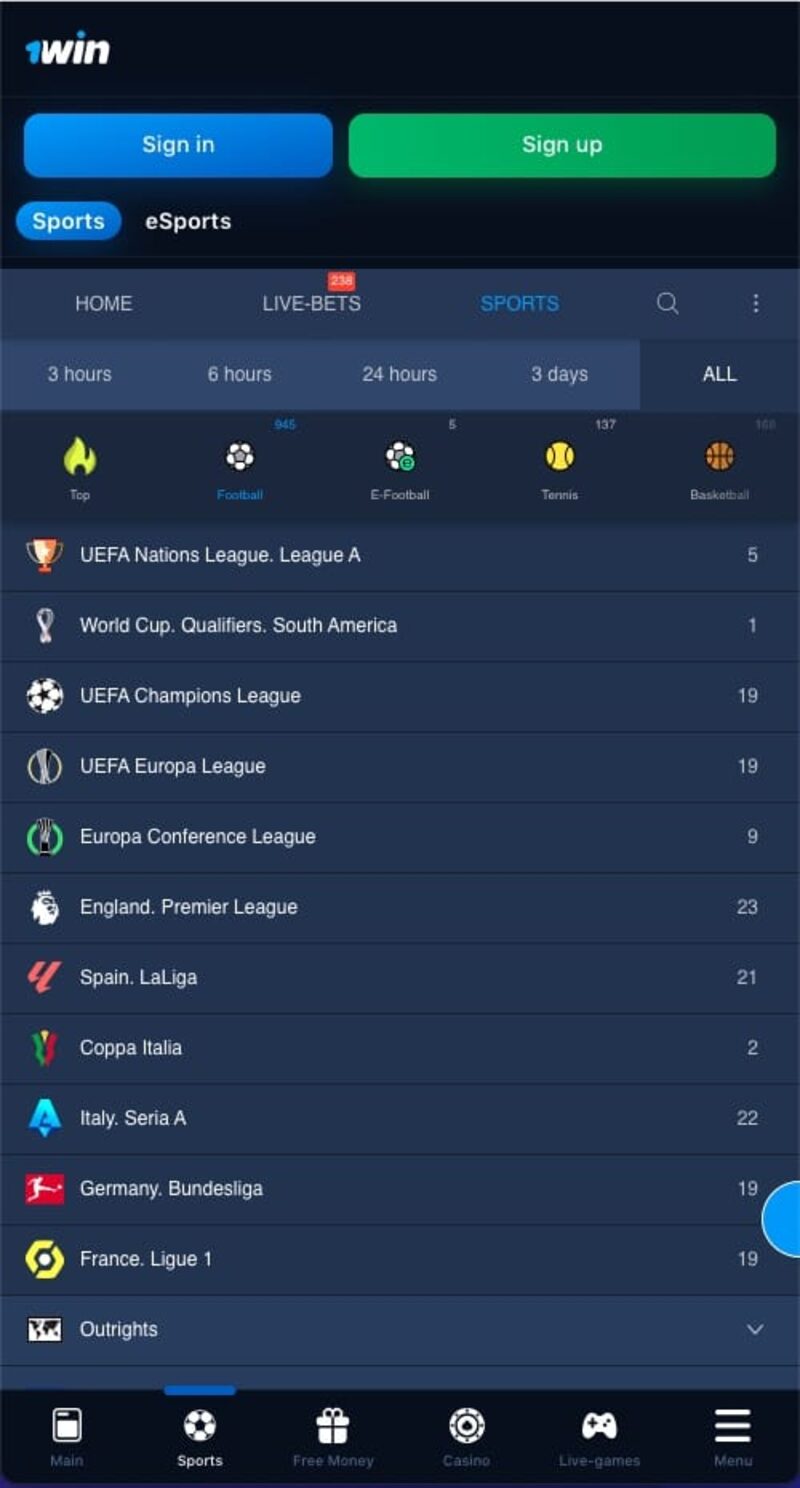Viewport: 800px width, 1488px height.
Task: Open the Tennis sports category
Action: (x=560, y=460)
